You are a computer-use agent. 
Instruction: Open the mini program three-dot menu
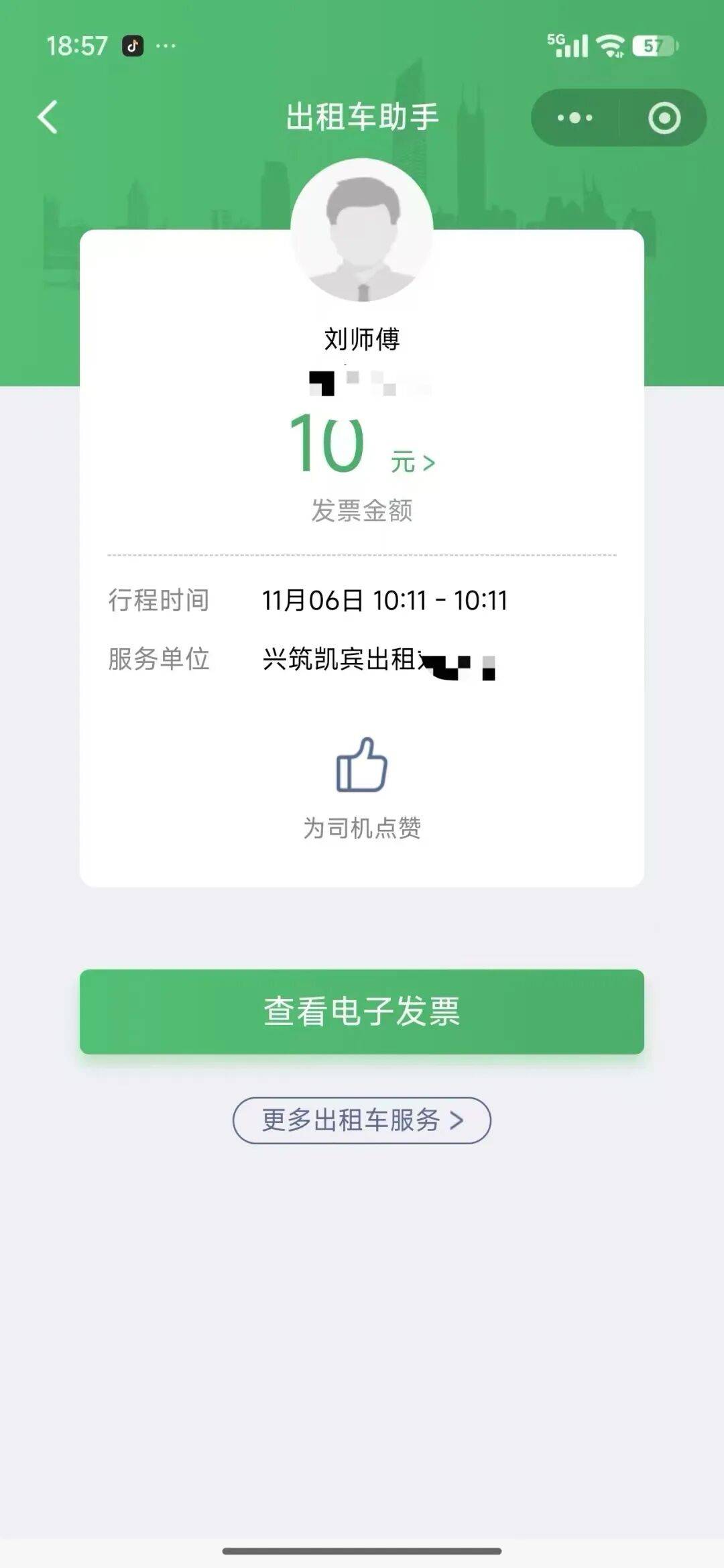[x=575, y=118]
